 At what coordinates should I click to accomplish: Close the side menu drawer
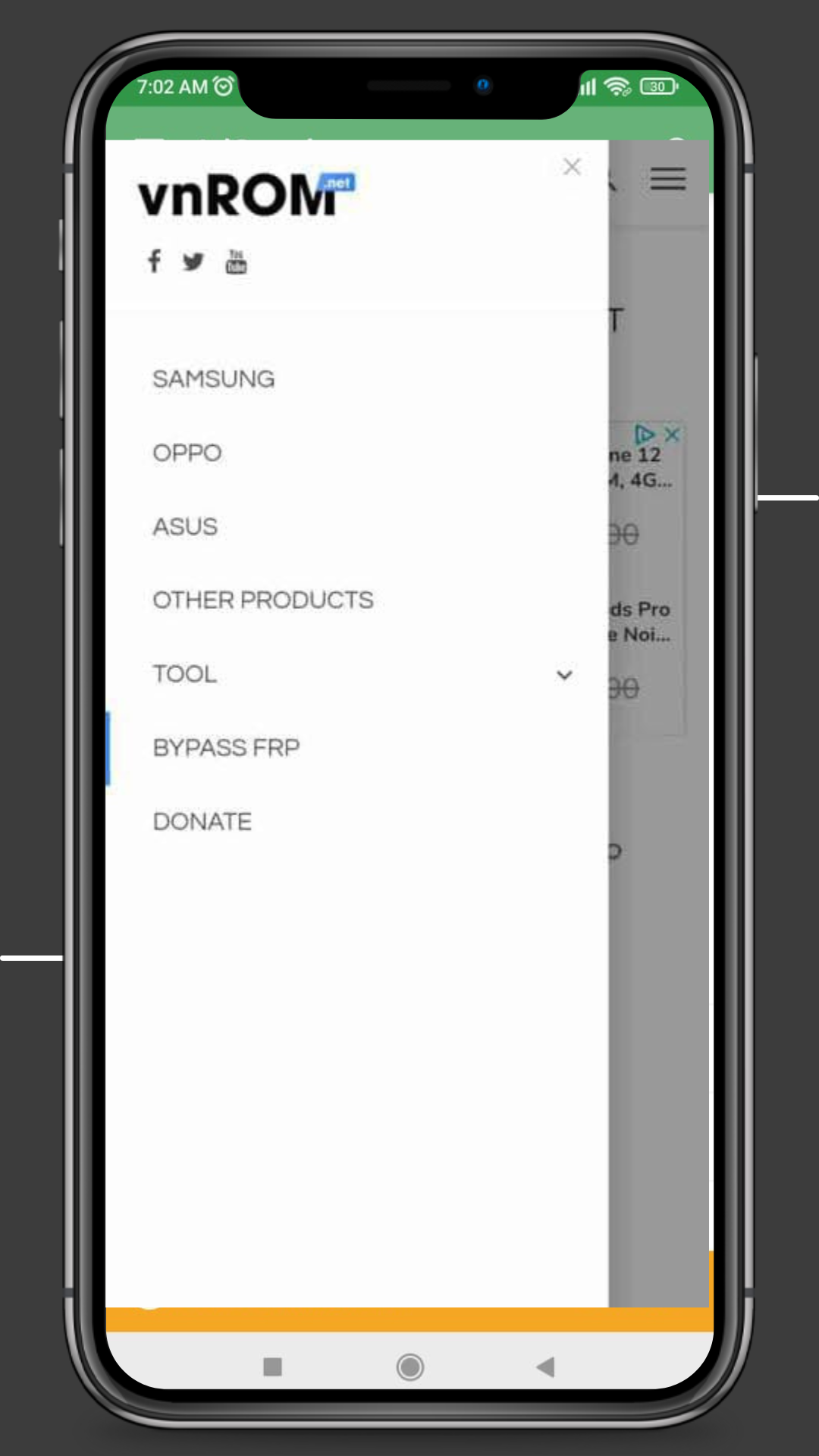(x=572, y=167)
